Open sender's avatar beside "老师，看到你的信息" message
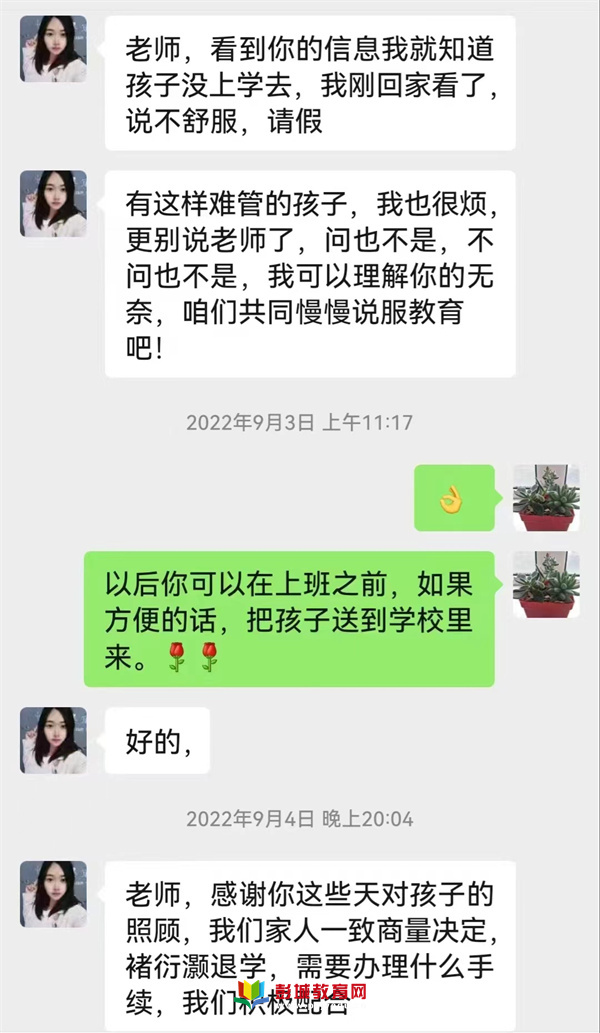The image size is (600, 1033). pos(53,48)
